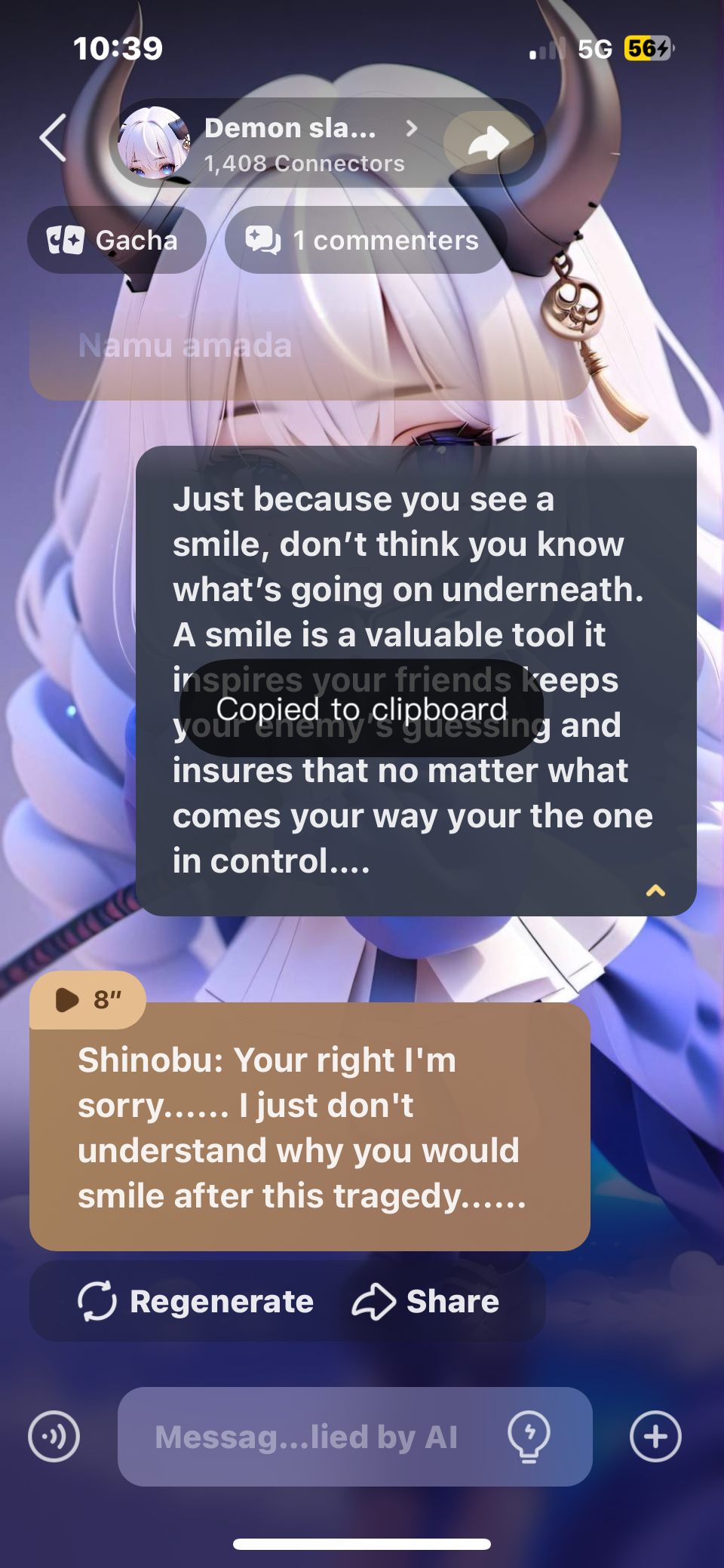This screenshot has width=724, height=1568.
Task: Focus the message input field
Action: coord(305,1437)
